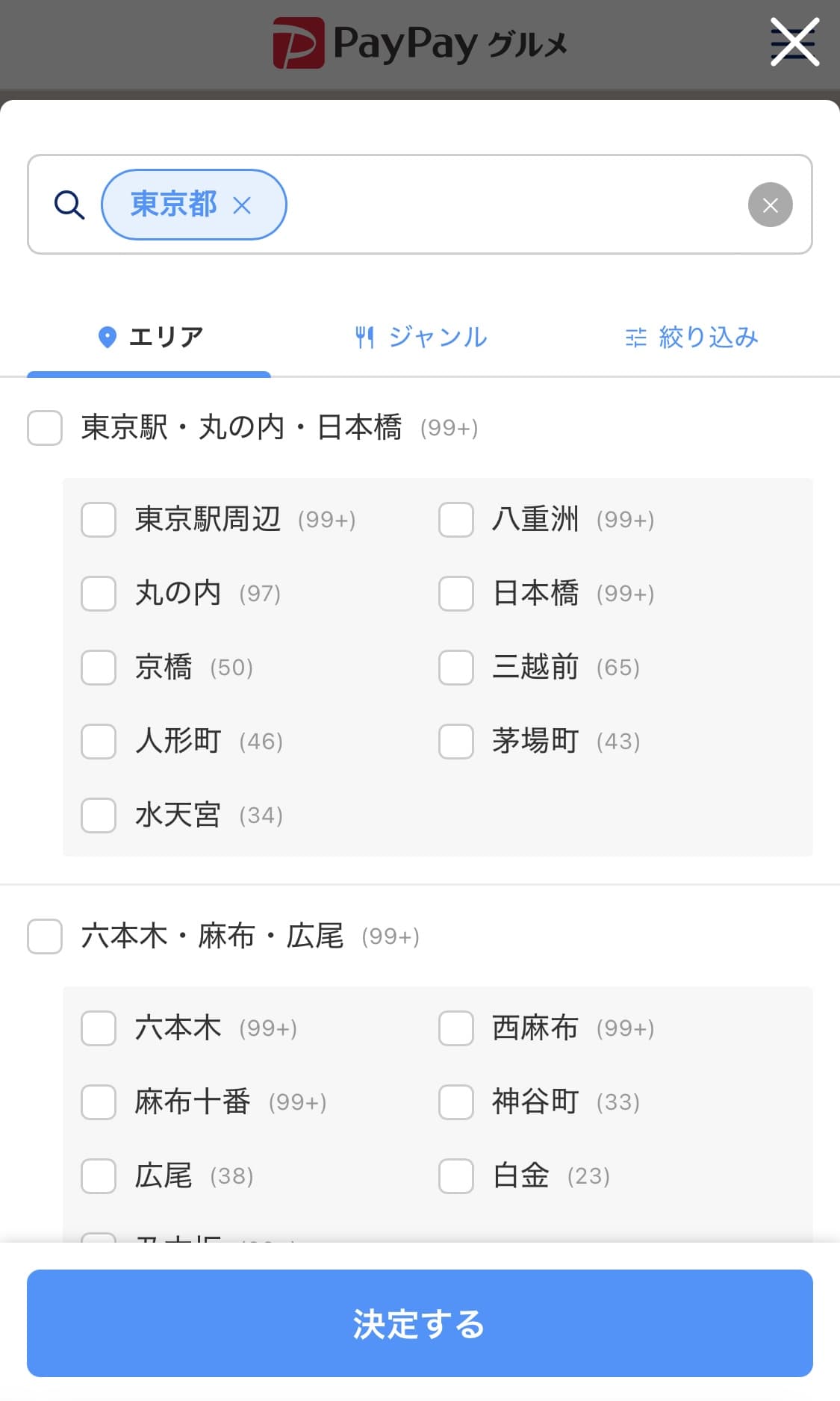Check the 東京駅周辺 checkbox
Image resolution: width=840 pixels, height=1401 pixels.
(99, 520)
